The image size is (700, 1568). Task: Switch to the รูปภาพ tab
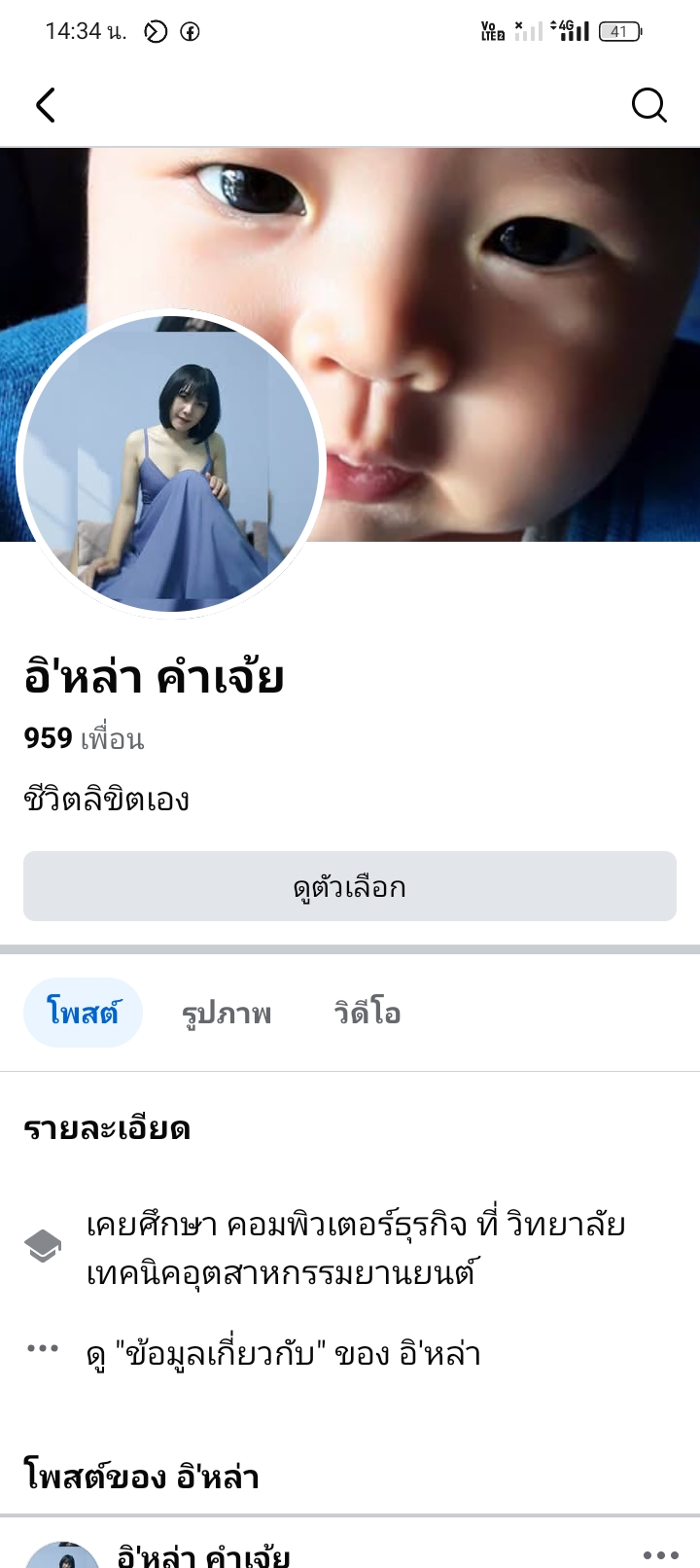click(x=227, y=1013)
